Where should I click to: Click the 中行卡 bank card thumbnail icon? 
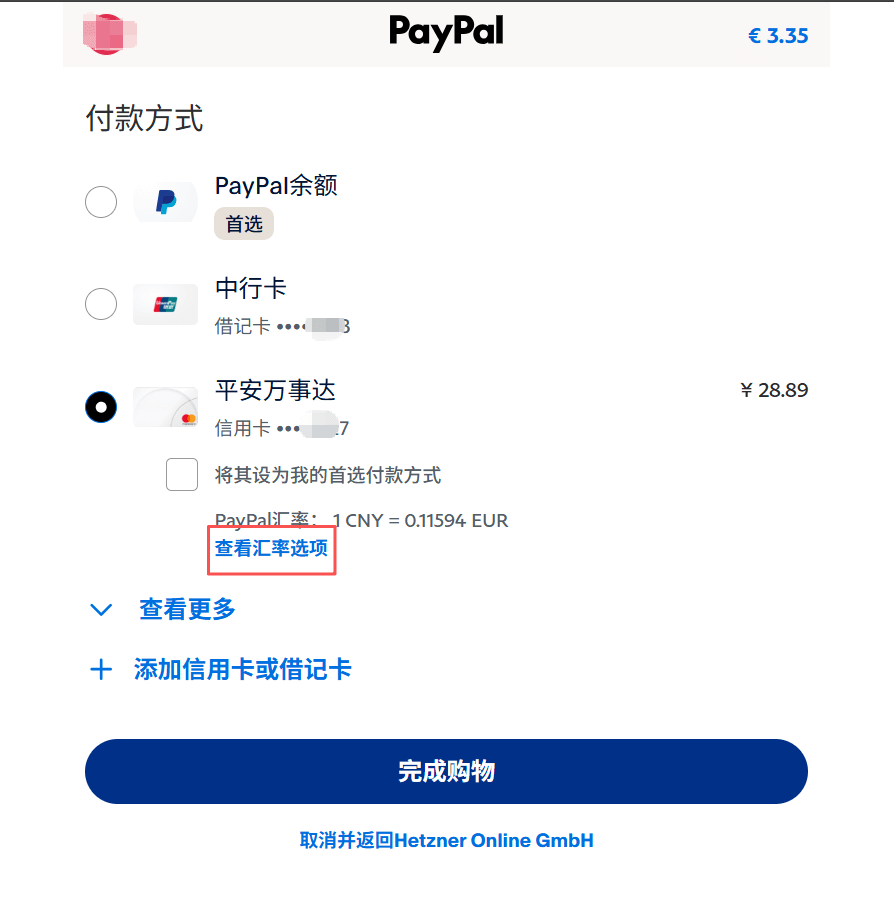(x=165, y=303)
